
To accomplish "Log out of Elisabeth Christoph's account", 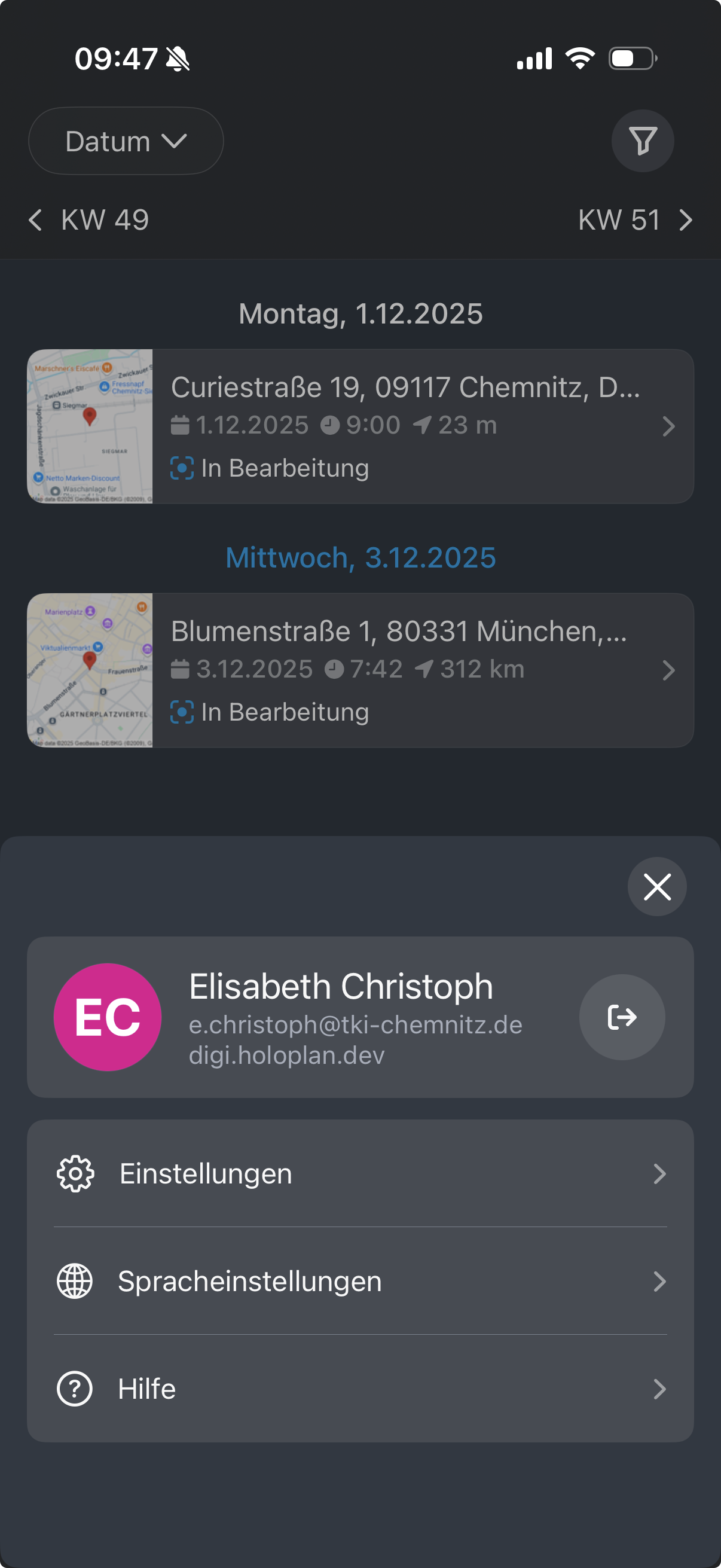I will (x=622, y=1017).
